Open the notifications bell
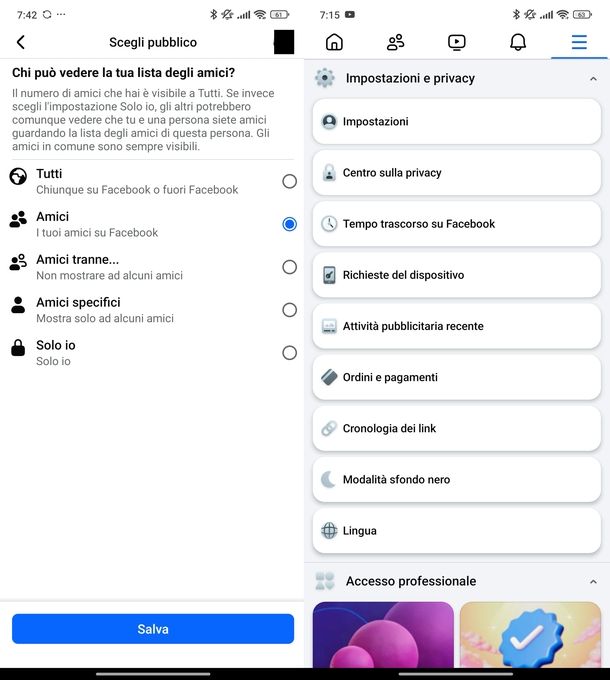 pos(518,42)
